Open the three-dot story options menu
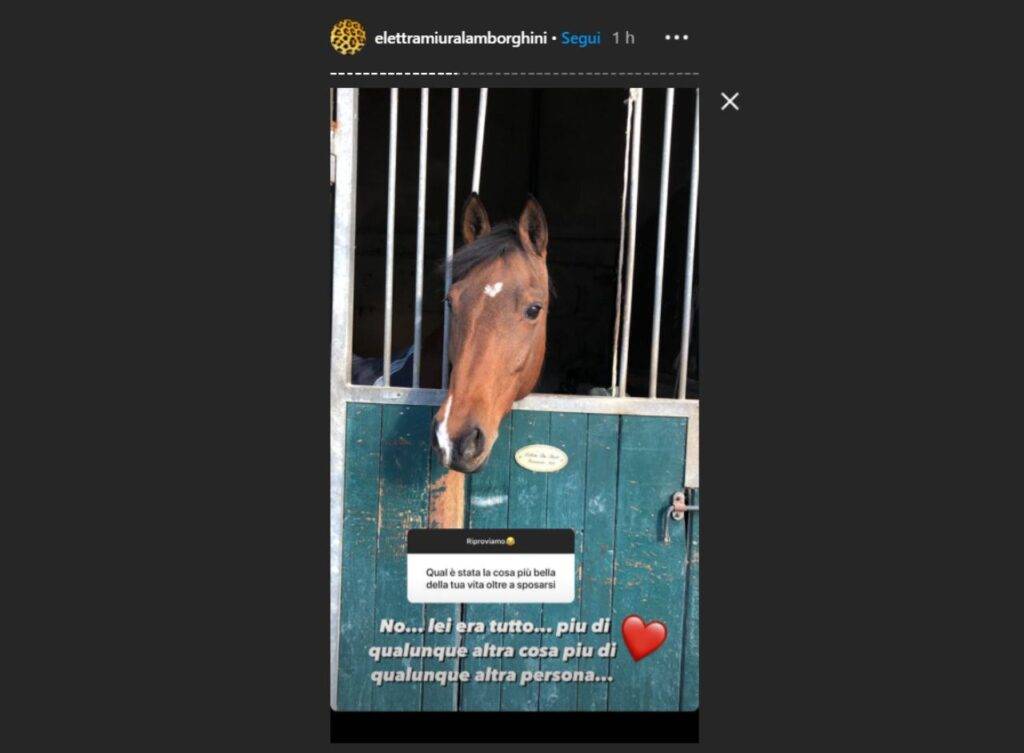 [x=677, y=38]
